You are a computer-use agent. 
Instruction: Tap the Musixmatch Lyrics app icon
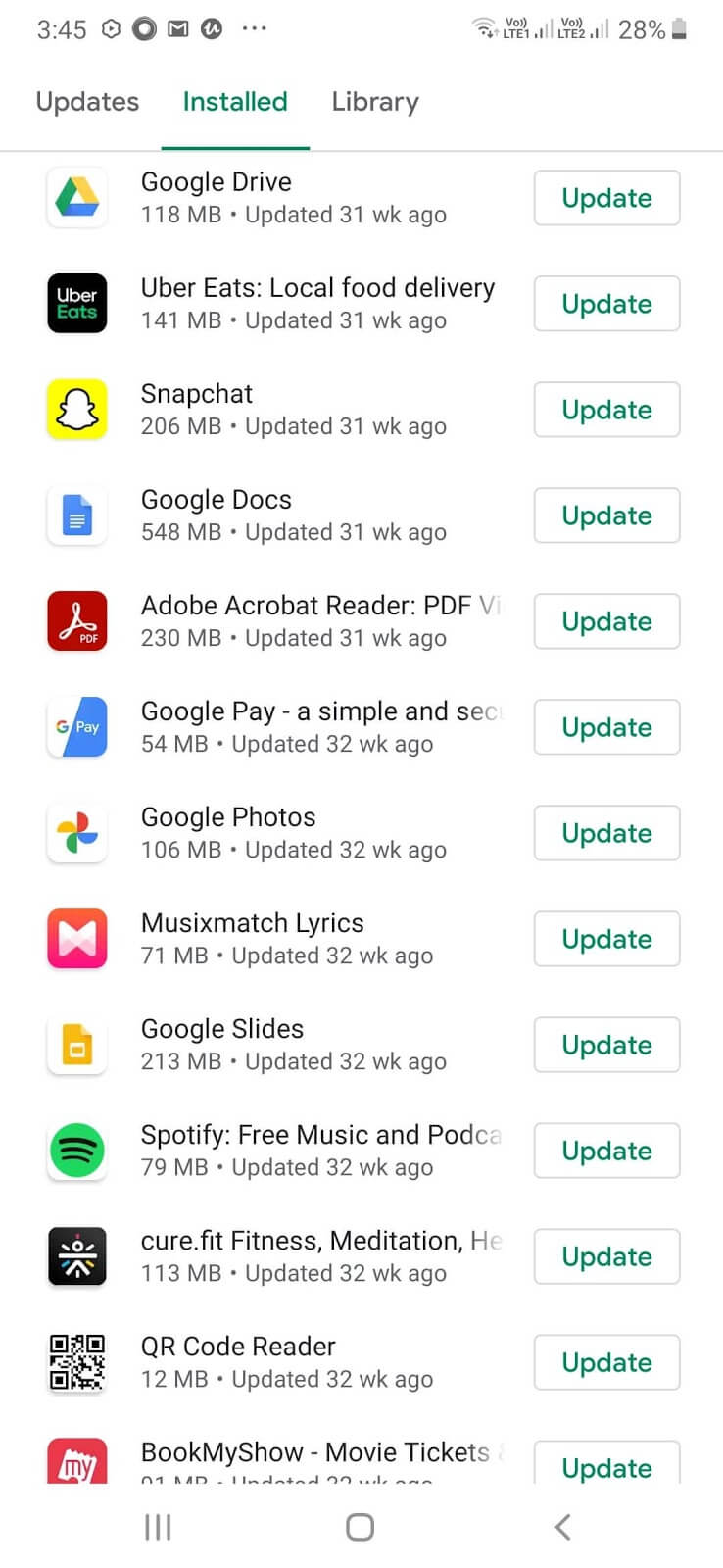point(76,939)
